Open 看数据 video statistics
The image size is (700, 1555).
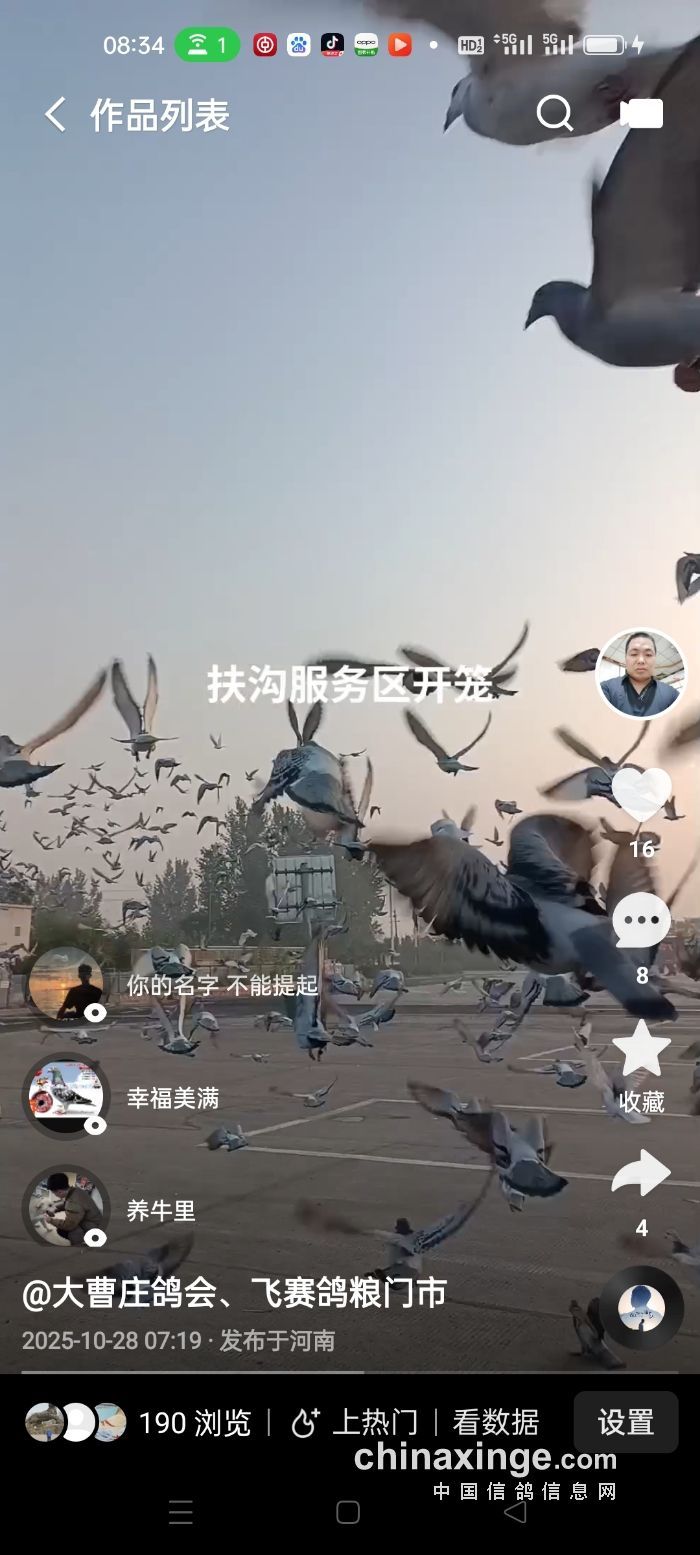click(496, 1422)
